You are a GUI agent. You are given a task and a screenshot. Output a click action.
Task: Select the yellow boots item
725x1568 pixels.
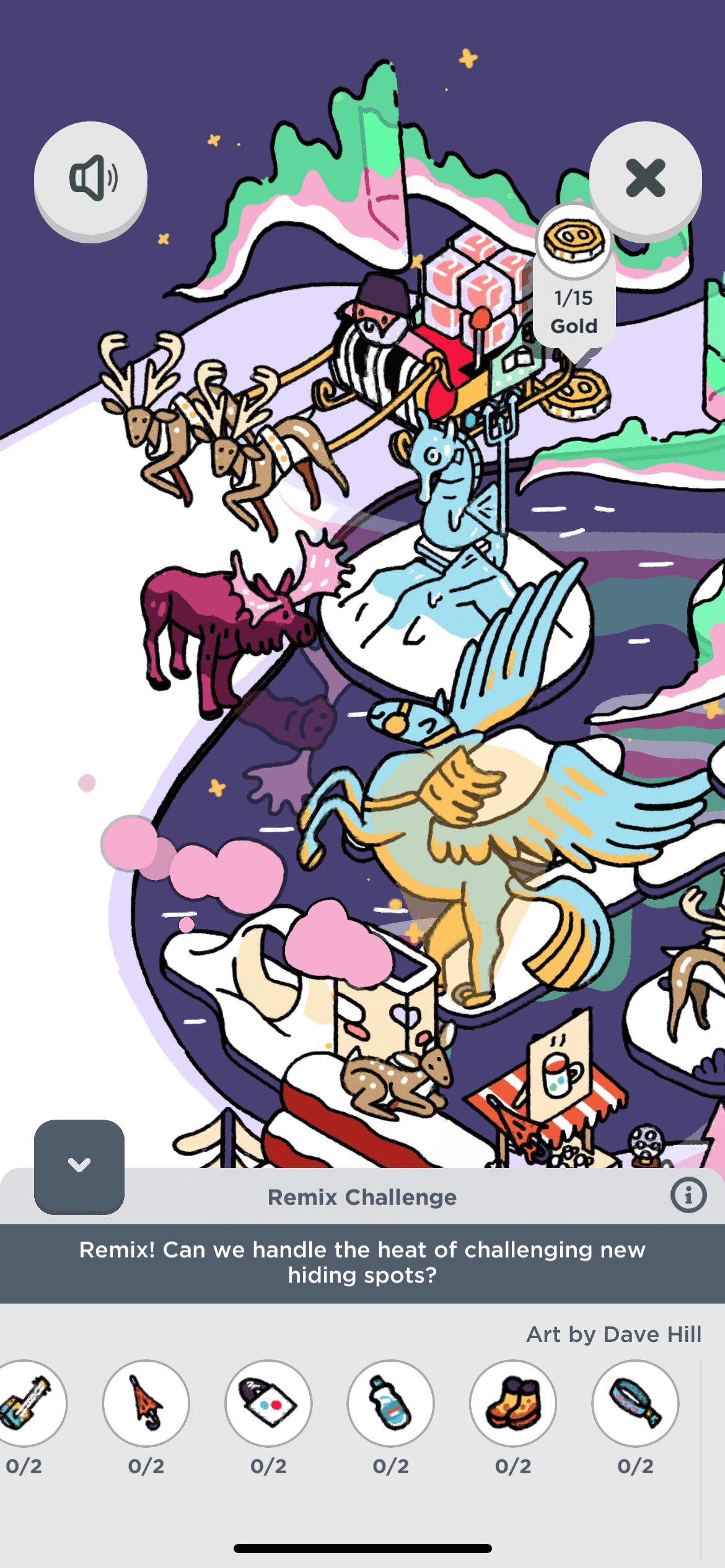513,1402
